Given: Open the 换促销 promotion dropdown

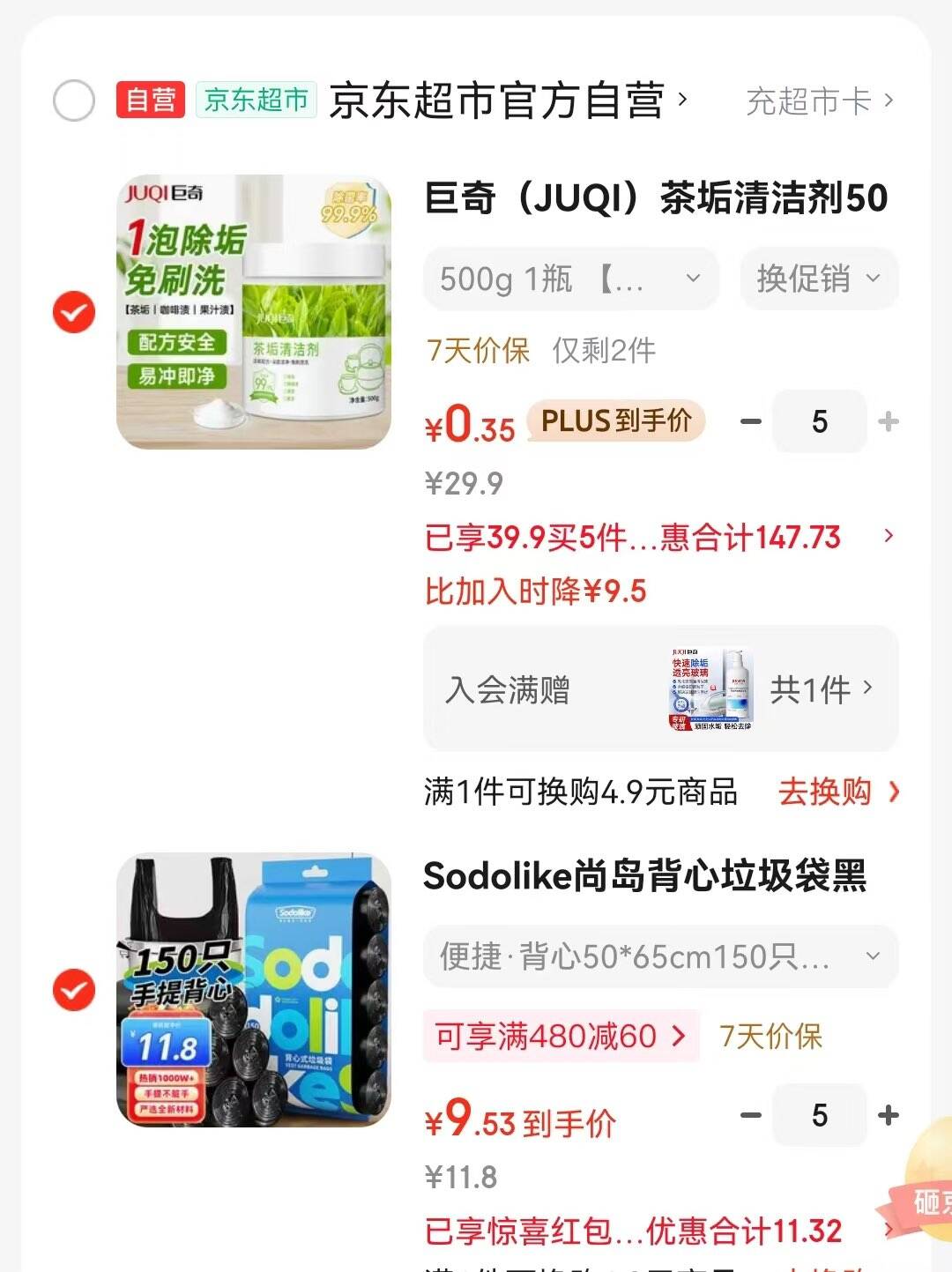Looking at the screenshot, I should coord(818,279).
